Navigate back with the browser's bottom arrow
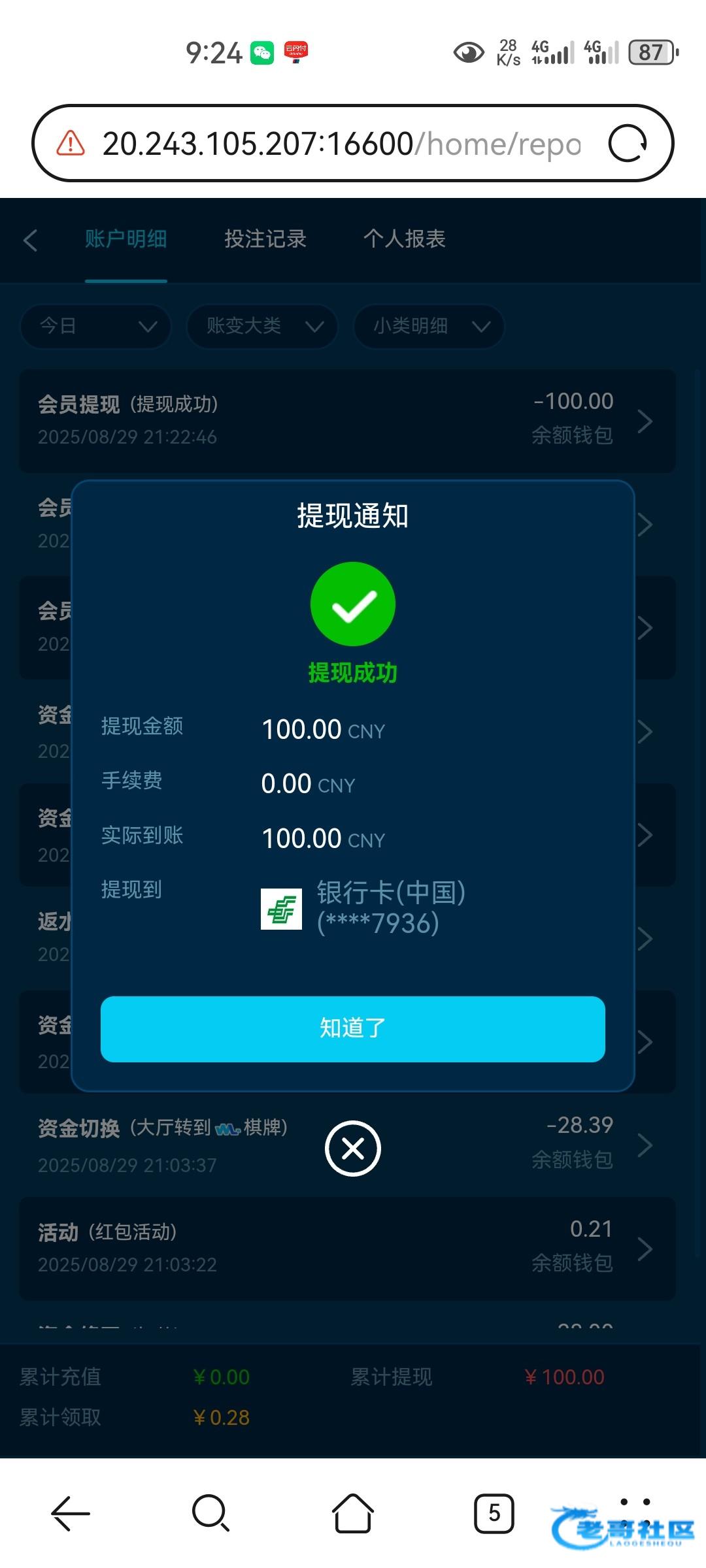 click(x=70, y=1512)
